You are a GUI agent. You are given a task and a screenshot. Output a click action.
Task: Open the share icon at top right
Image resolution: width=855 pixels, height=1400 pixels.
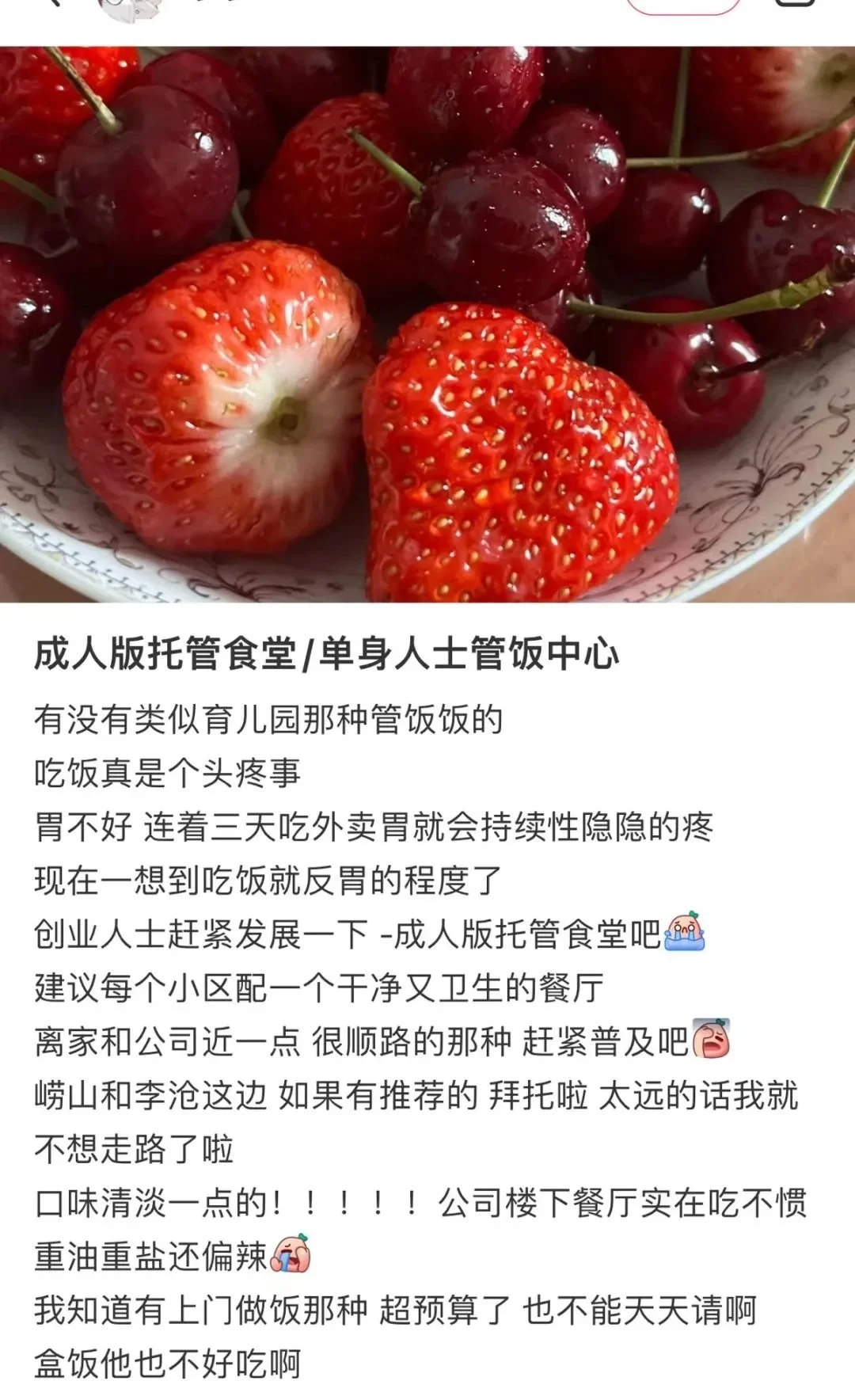click(x=794, y=3)
